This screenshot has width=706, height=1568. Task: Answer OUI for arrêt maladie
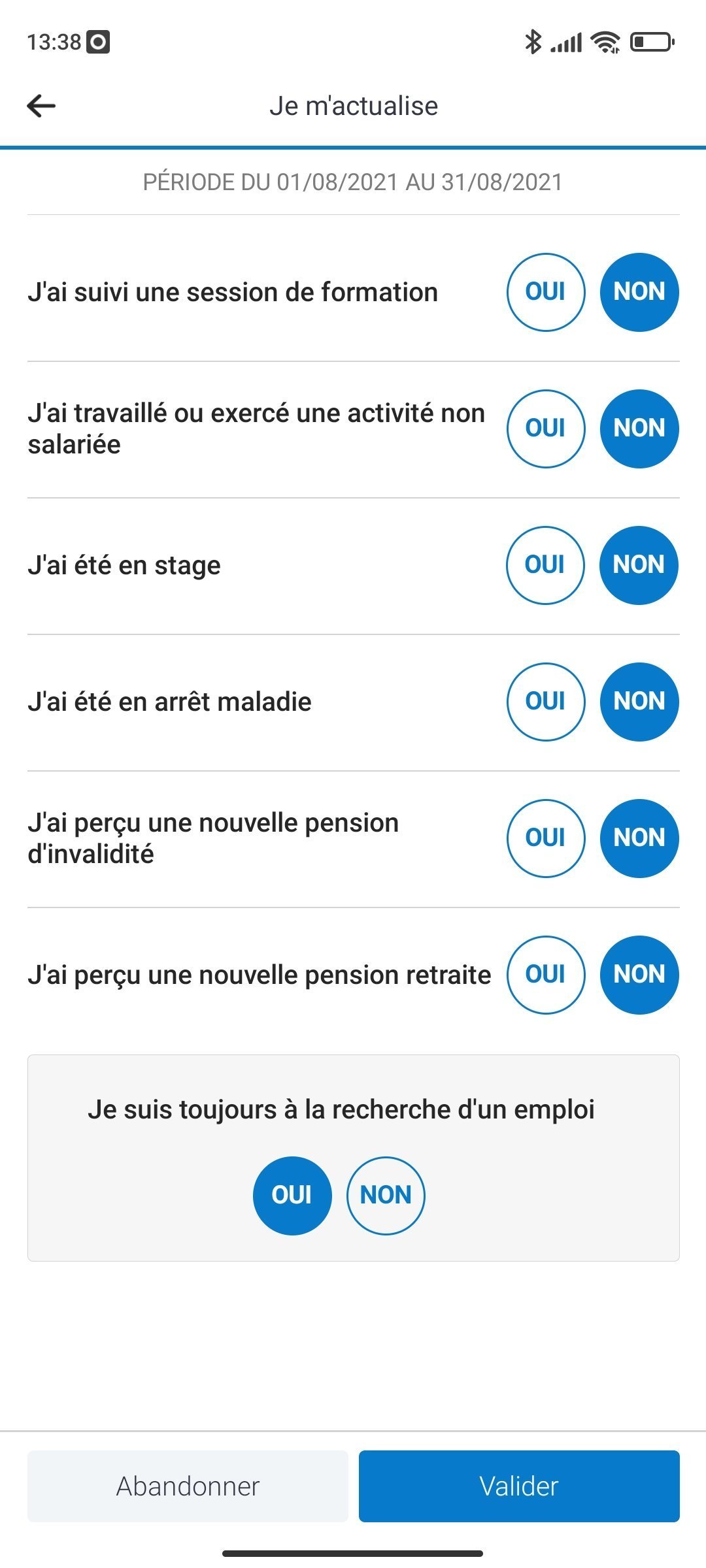[546, 702]
